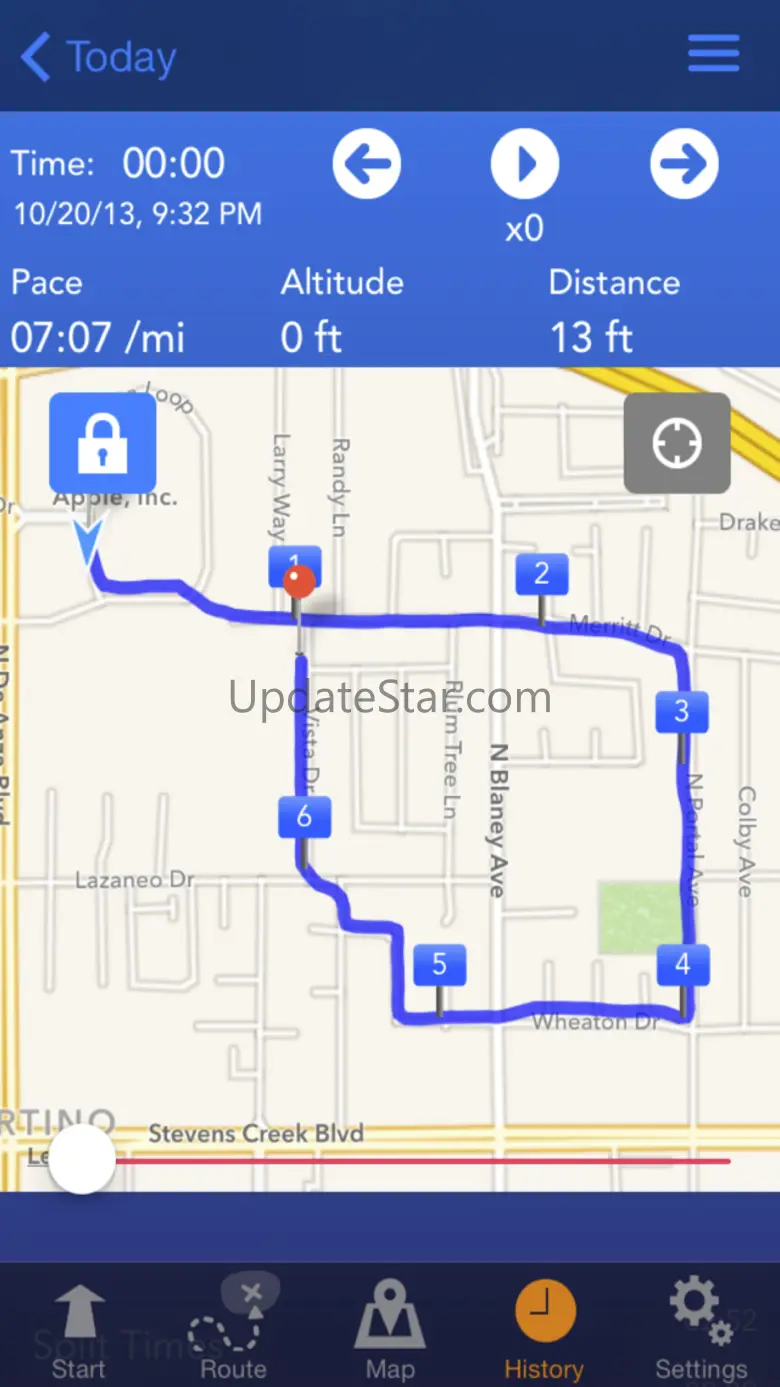Select mile marker 6 on the route
Image resolution: width=780 pixels, height=1387 pixels.
[304, 818]
